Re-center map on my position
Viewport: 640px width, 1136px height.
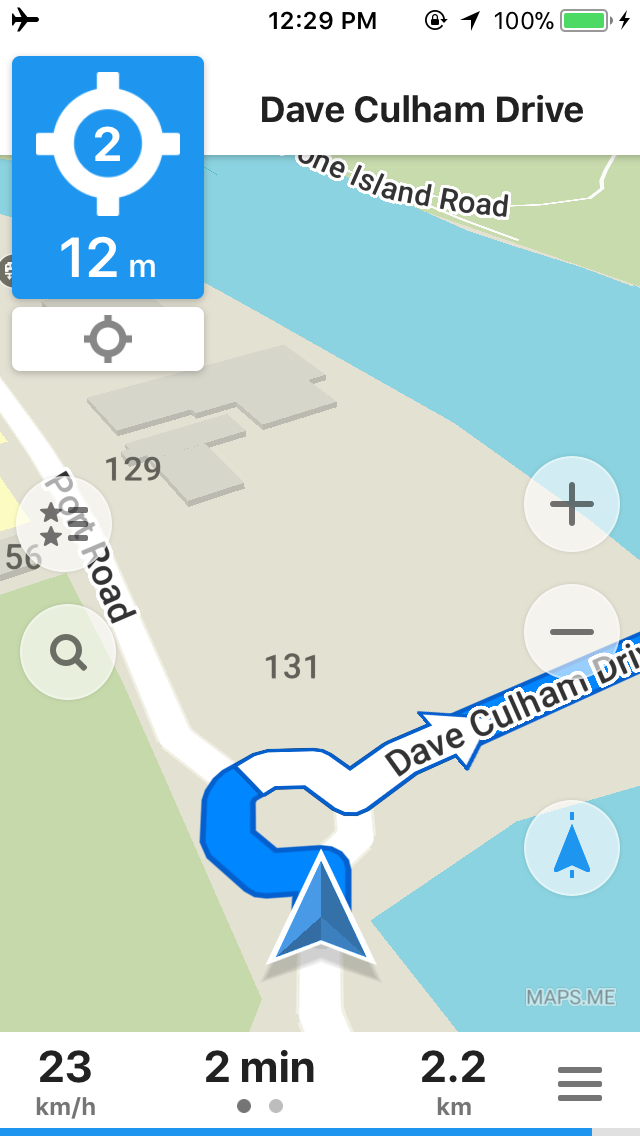pos(571,848)
